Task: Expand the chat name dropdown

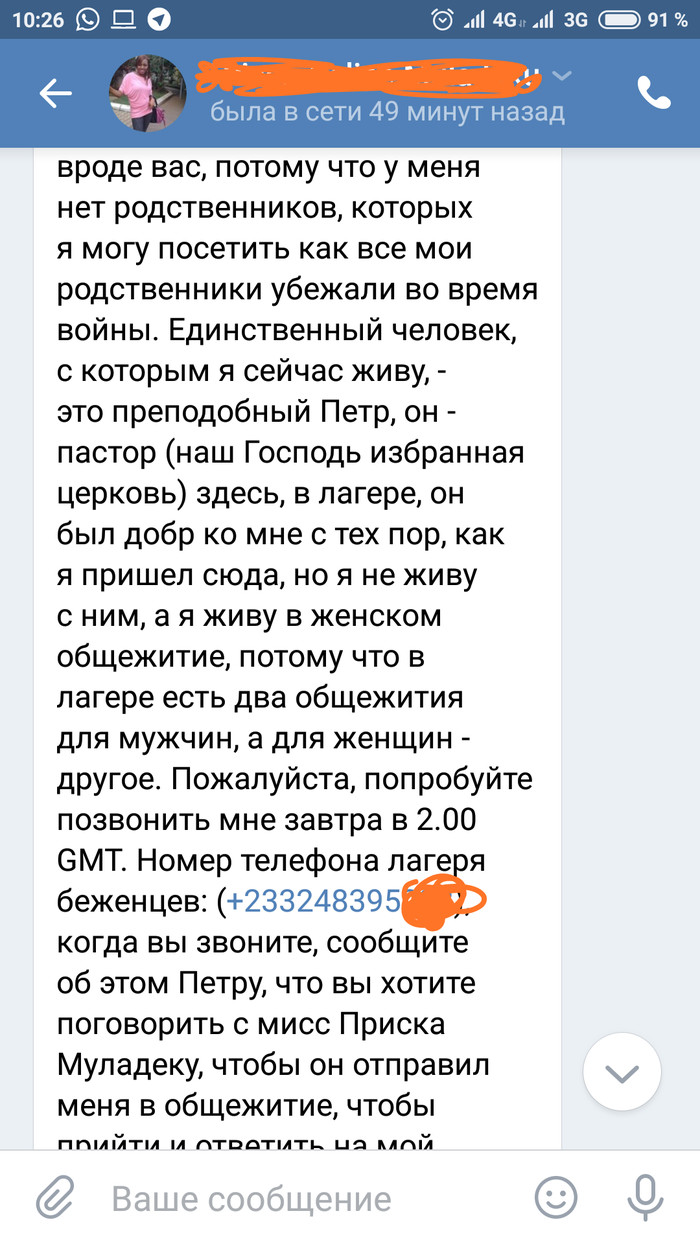Action: (563, 76)
